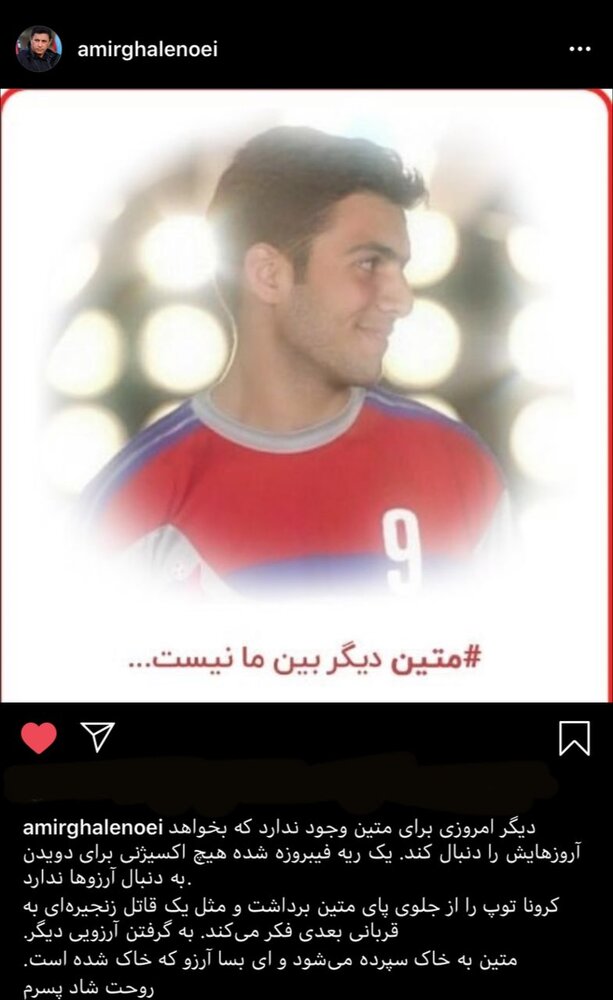Open the post's three-dot options menu

pos(579,49)
